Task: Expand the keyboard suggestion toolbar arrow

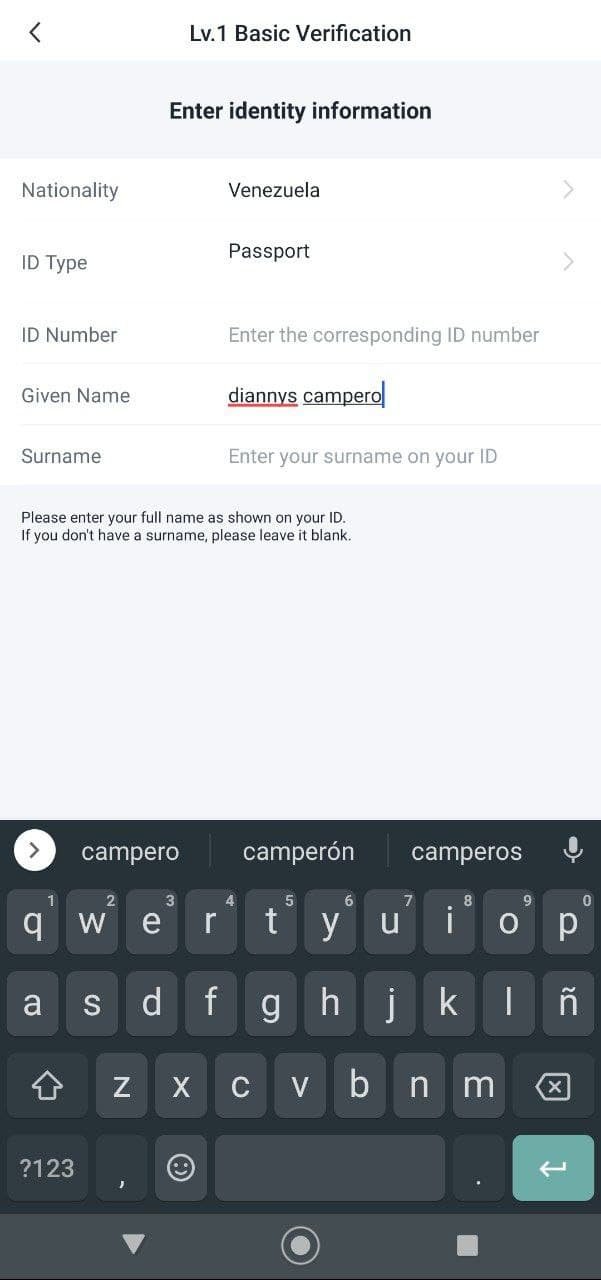Action: pyautogui.click(x=34, y=851)
